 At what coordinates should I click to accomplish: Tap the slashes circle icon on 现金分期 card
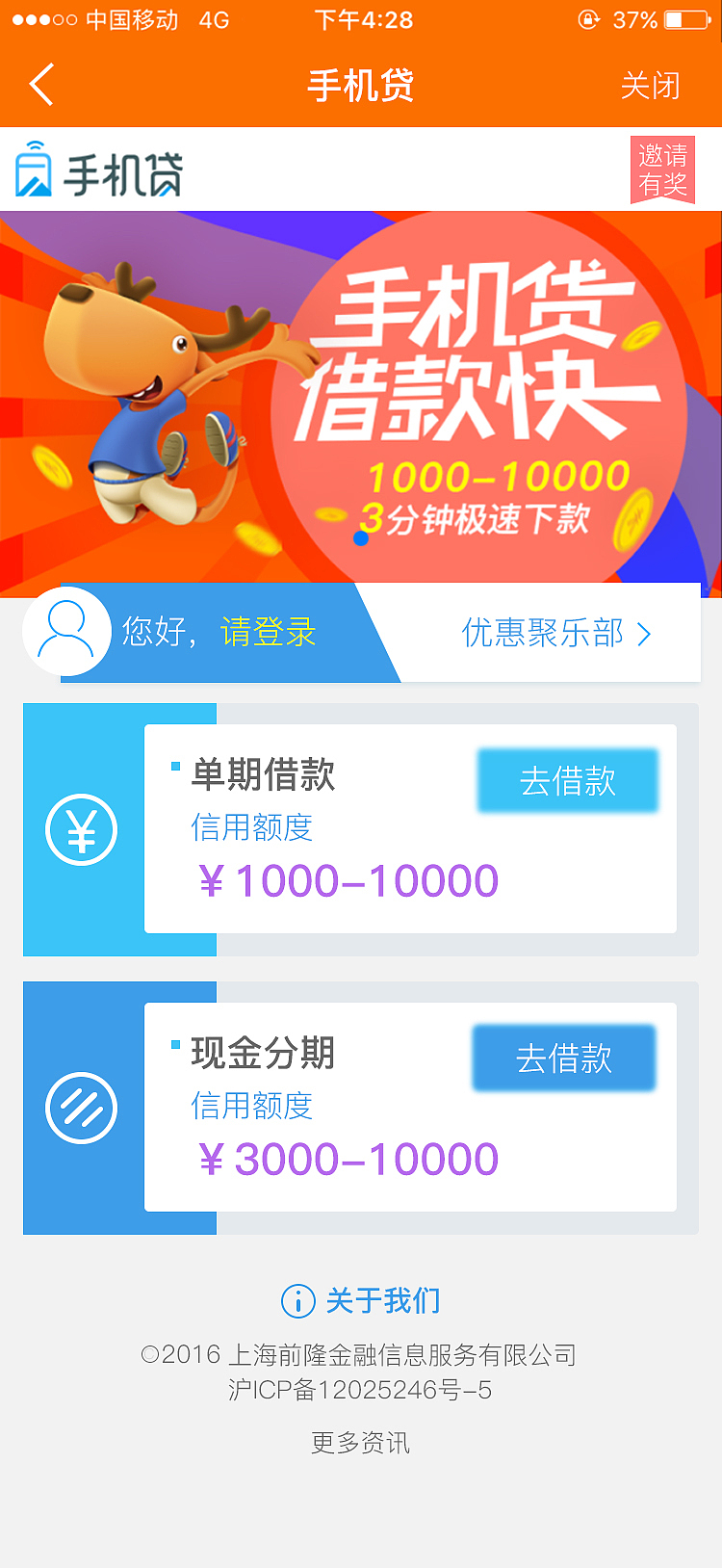click(81, 1107)
